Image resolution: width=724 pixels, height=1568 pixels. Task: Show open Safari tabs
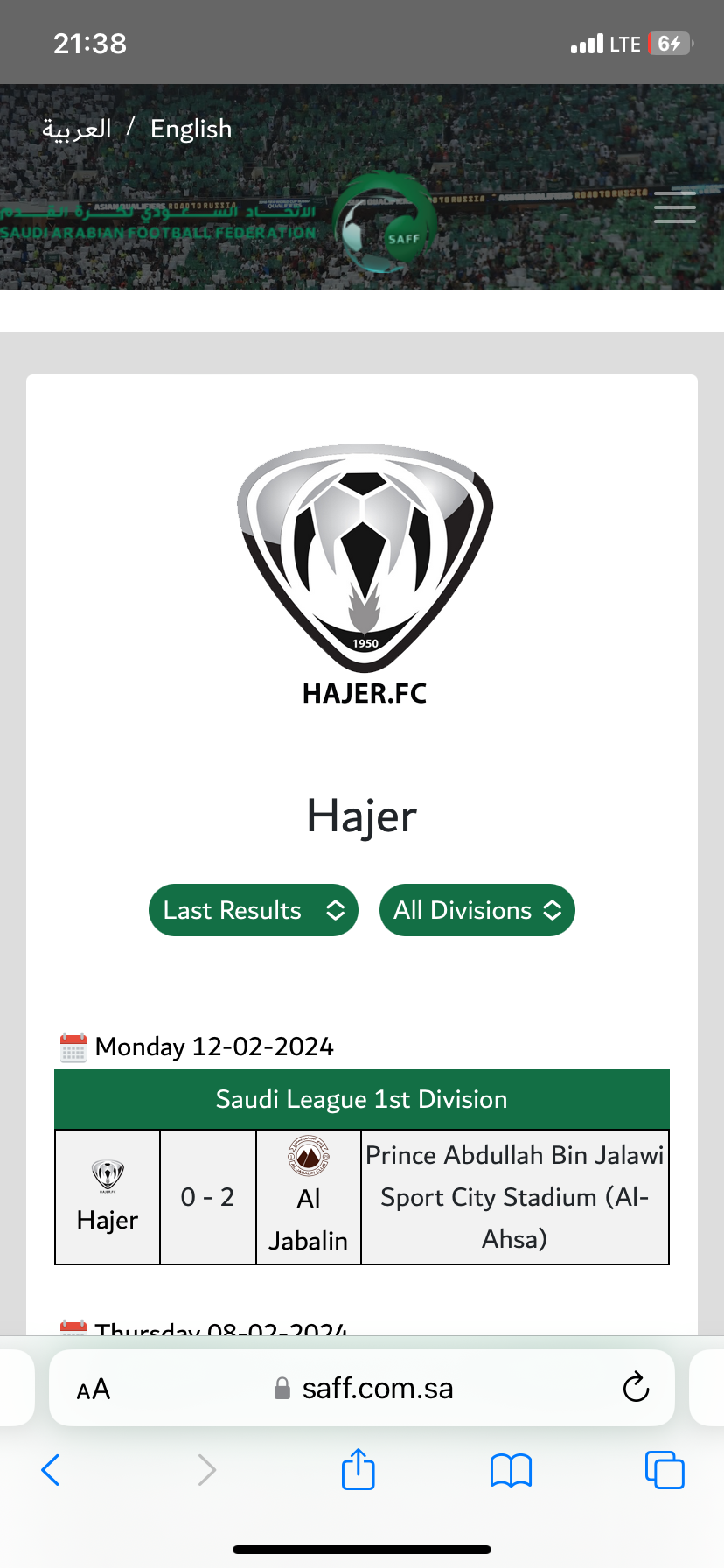tap(665, 1470)
